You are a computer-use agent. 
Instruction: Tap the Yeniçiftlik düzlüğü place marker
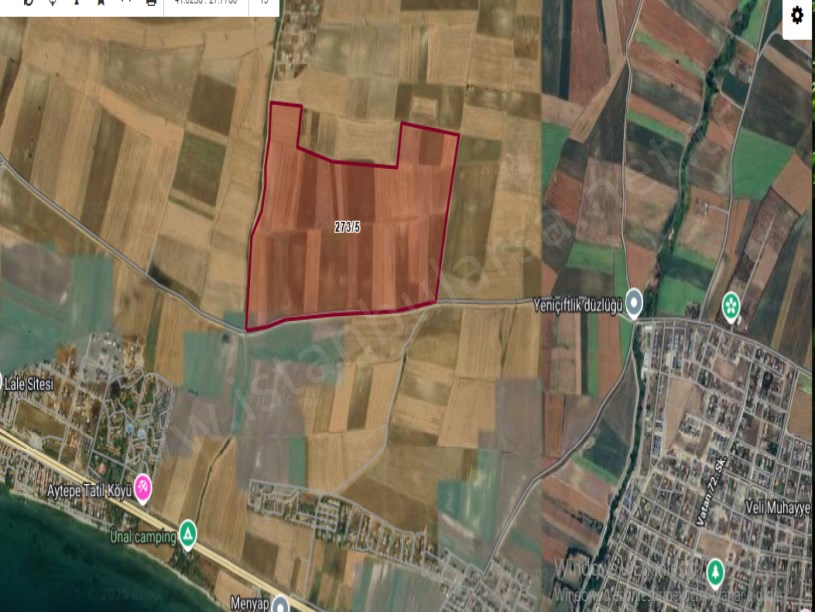pyautogui.click(x=634, y=305)
